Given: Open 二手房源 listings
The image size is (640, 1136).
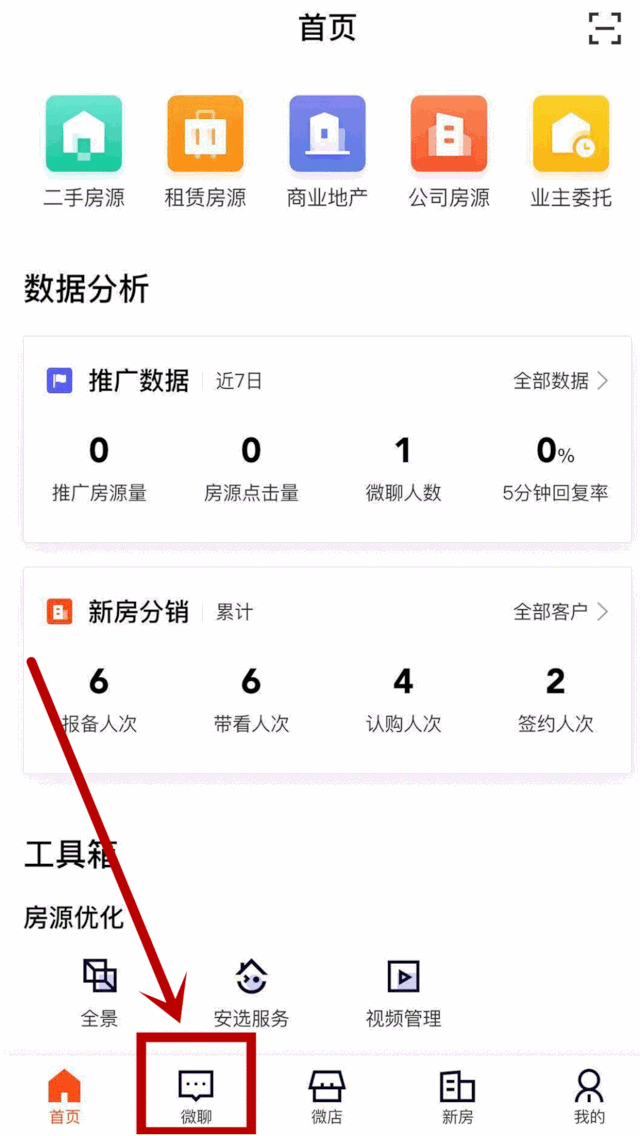Looking at the screenshot, I should click(84, 151).
